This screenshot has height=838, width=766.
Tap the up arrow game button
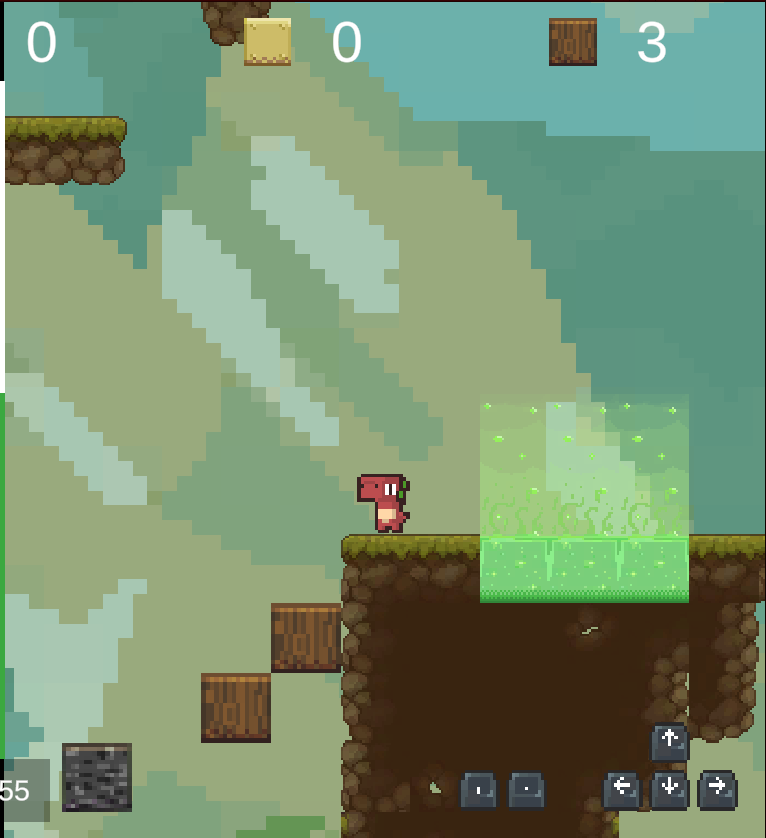tap(669, 742)
